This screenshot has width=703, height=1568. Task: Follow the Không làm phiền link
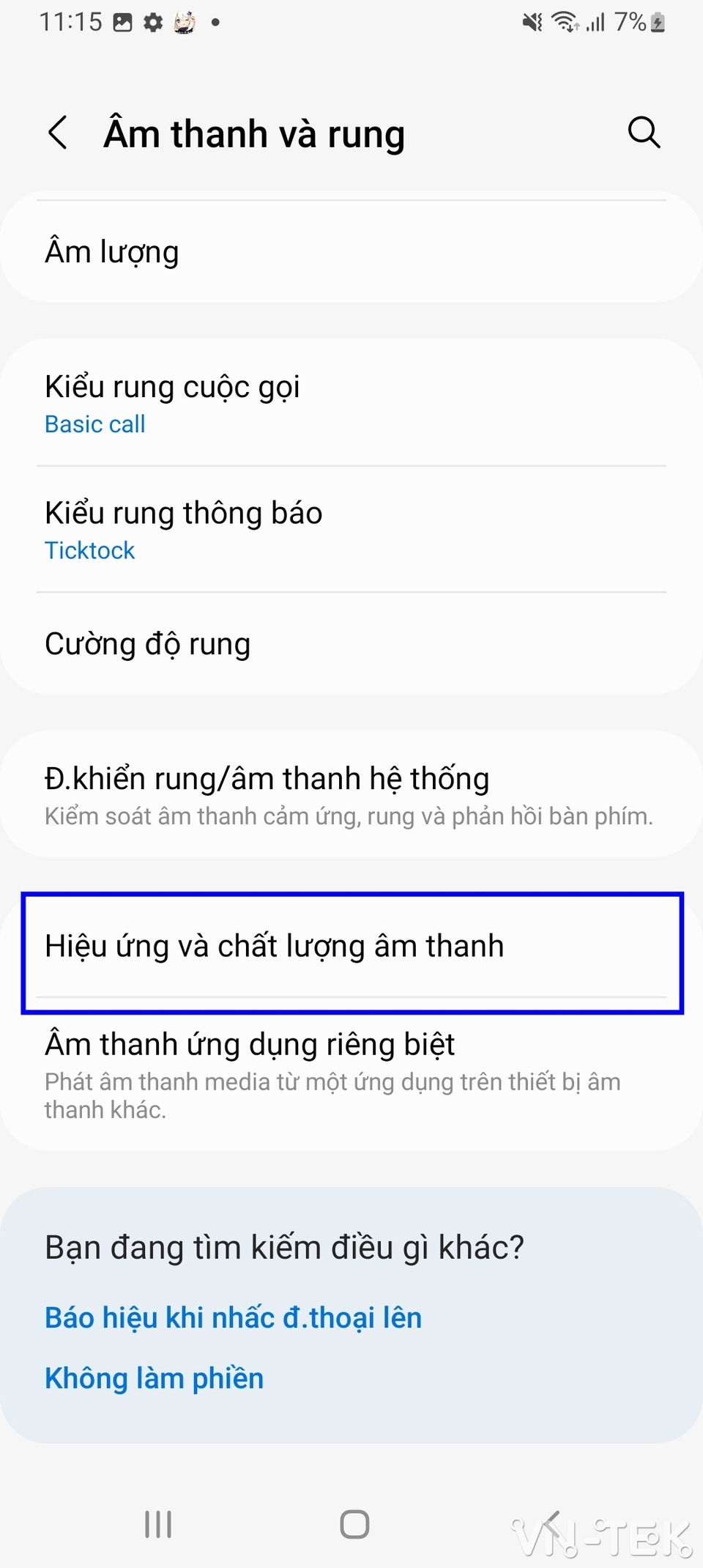tap(154, 1378)
